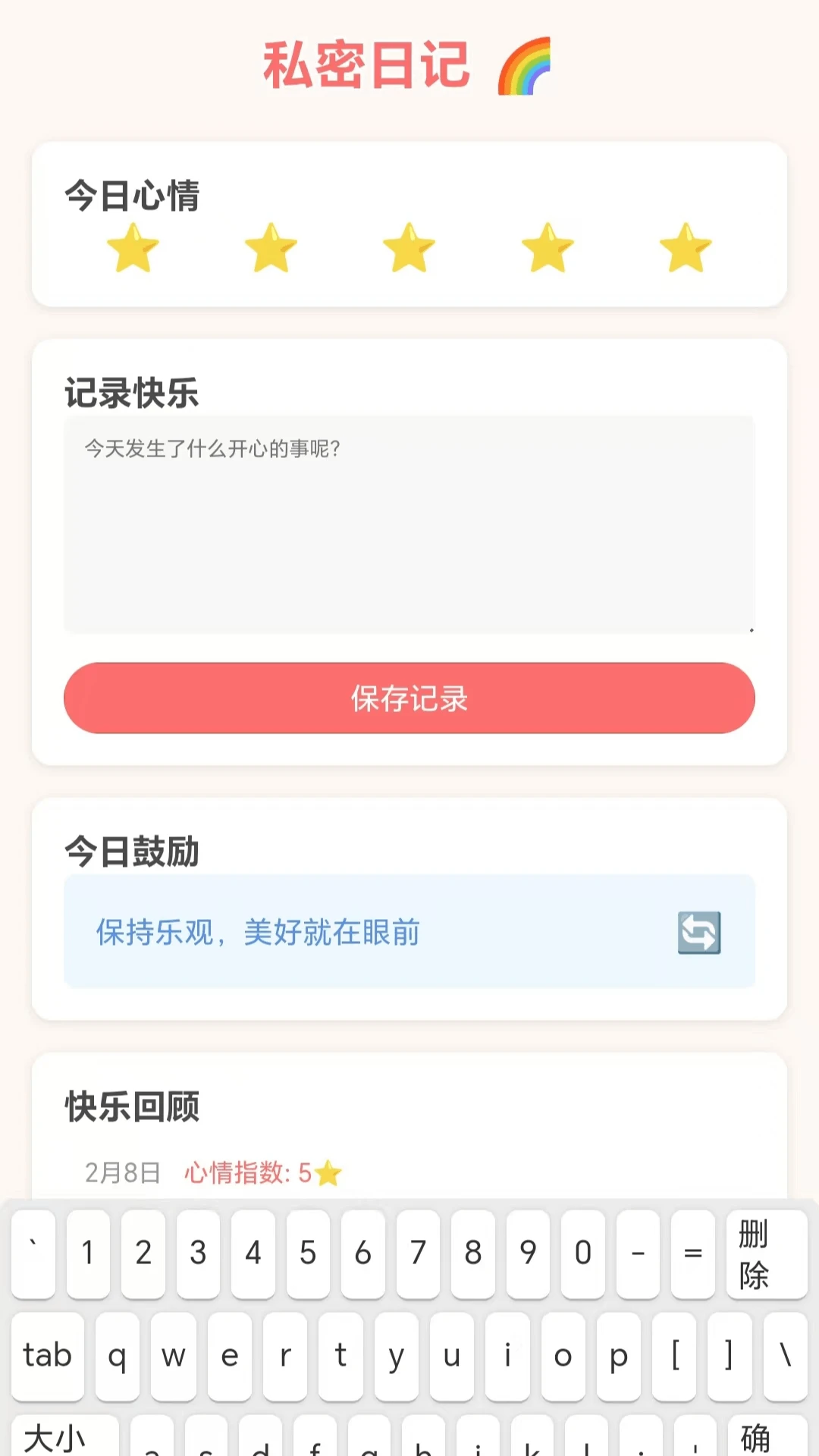This screenshot has width=819, height=1456.
Task: View the 记录快乐 section header
Action: click(x=133, y=394)
